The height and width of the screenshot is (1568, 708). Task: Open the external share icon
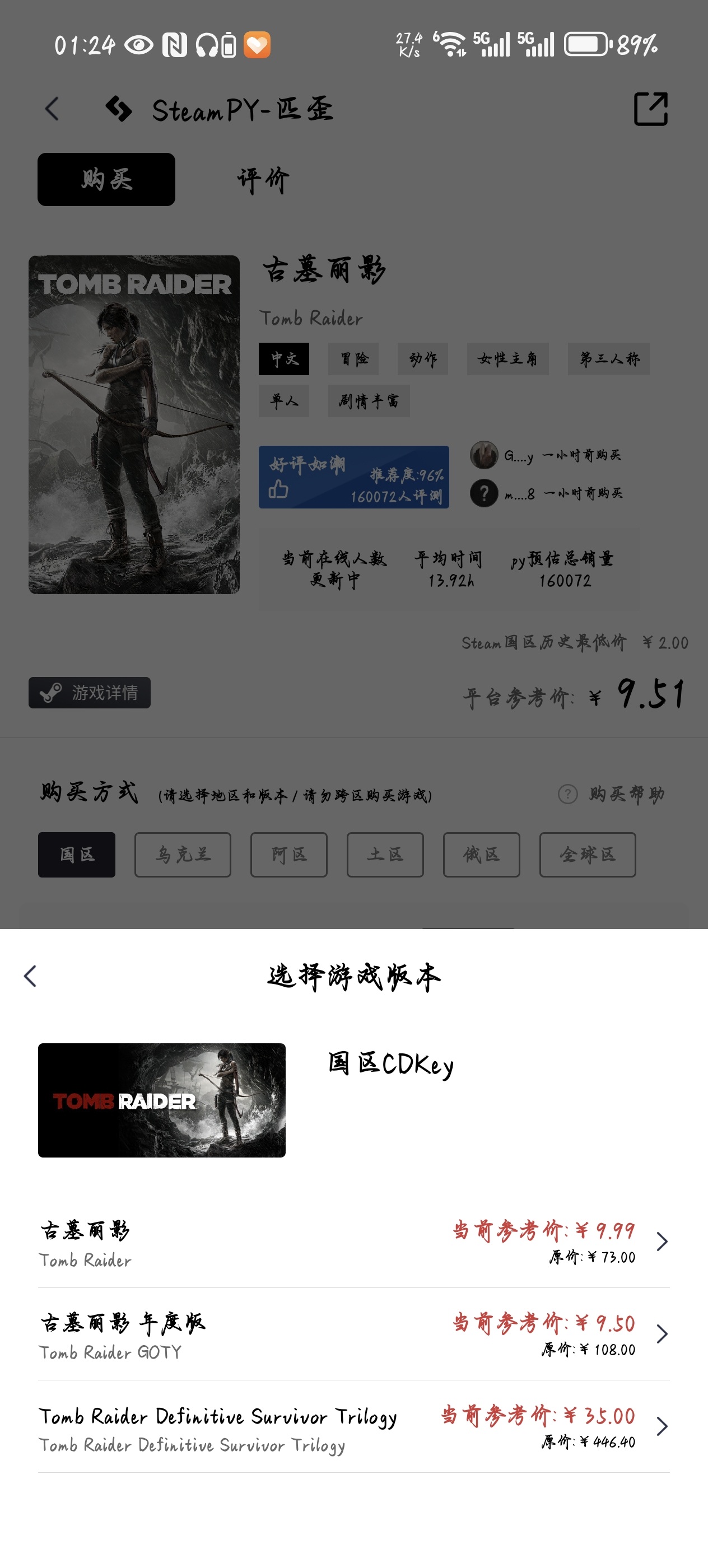point(650,110)
